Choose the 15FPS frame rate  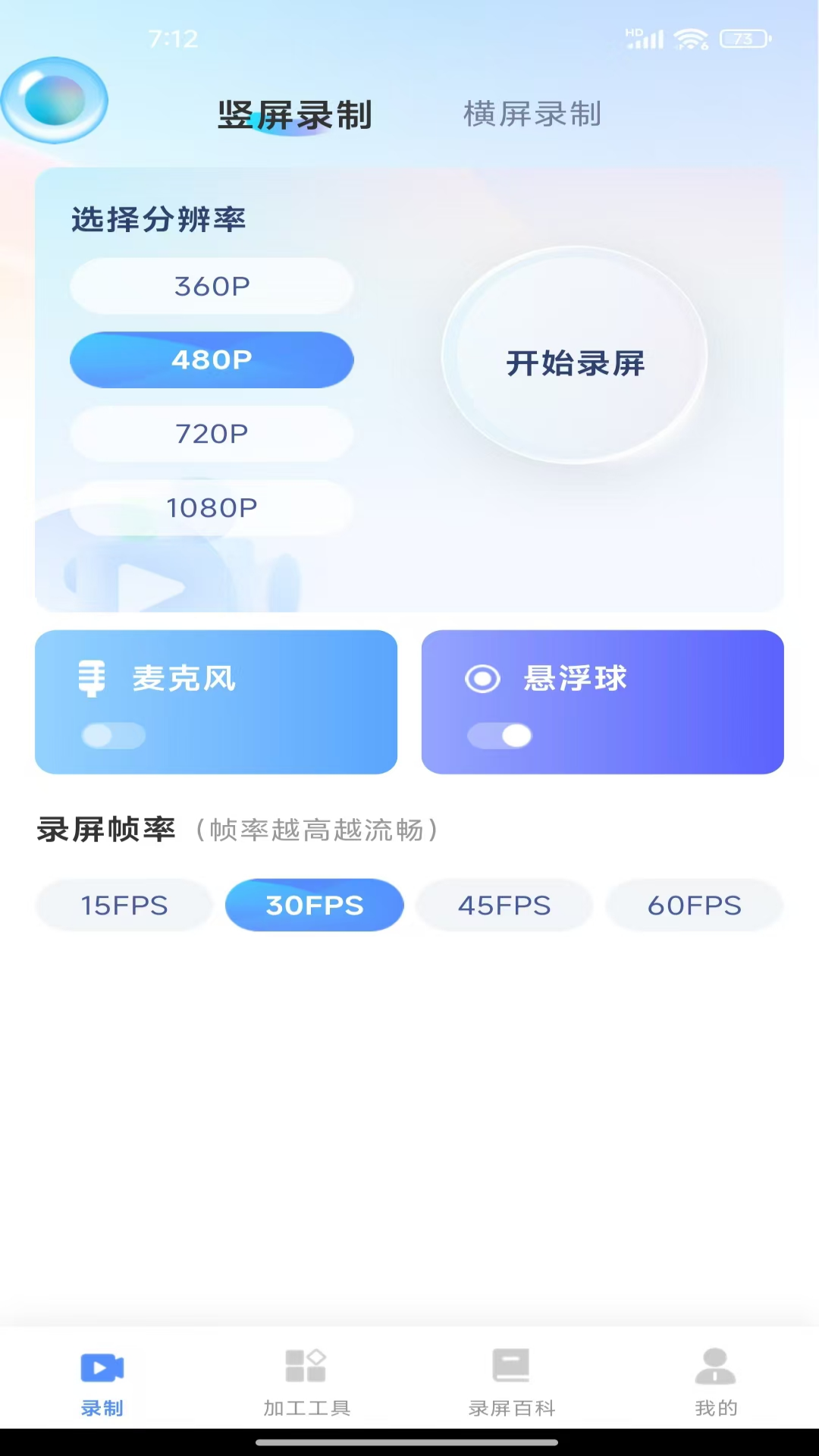[x=124, y=904]
